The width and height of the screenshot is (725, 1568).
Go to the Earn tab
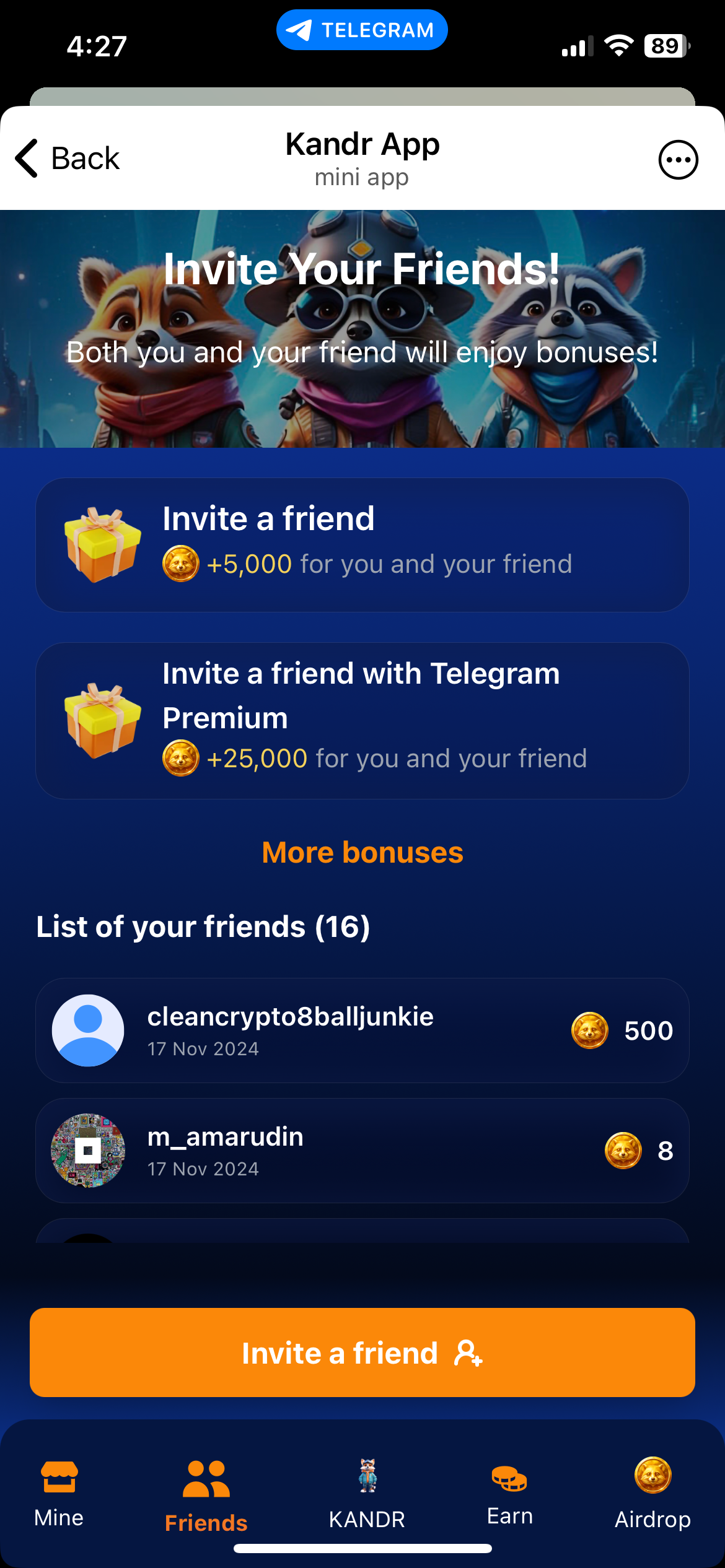click(509, 1494)
